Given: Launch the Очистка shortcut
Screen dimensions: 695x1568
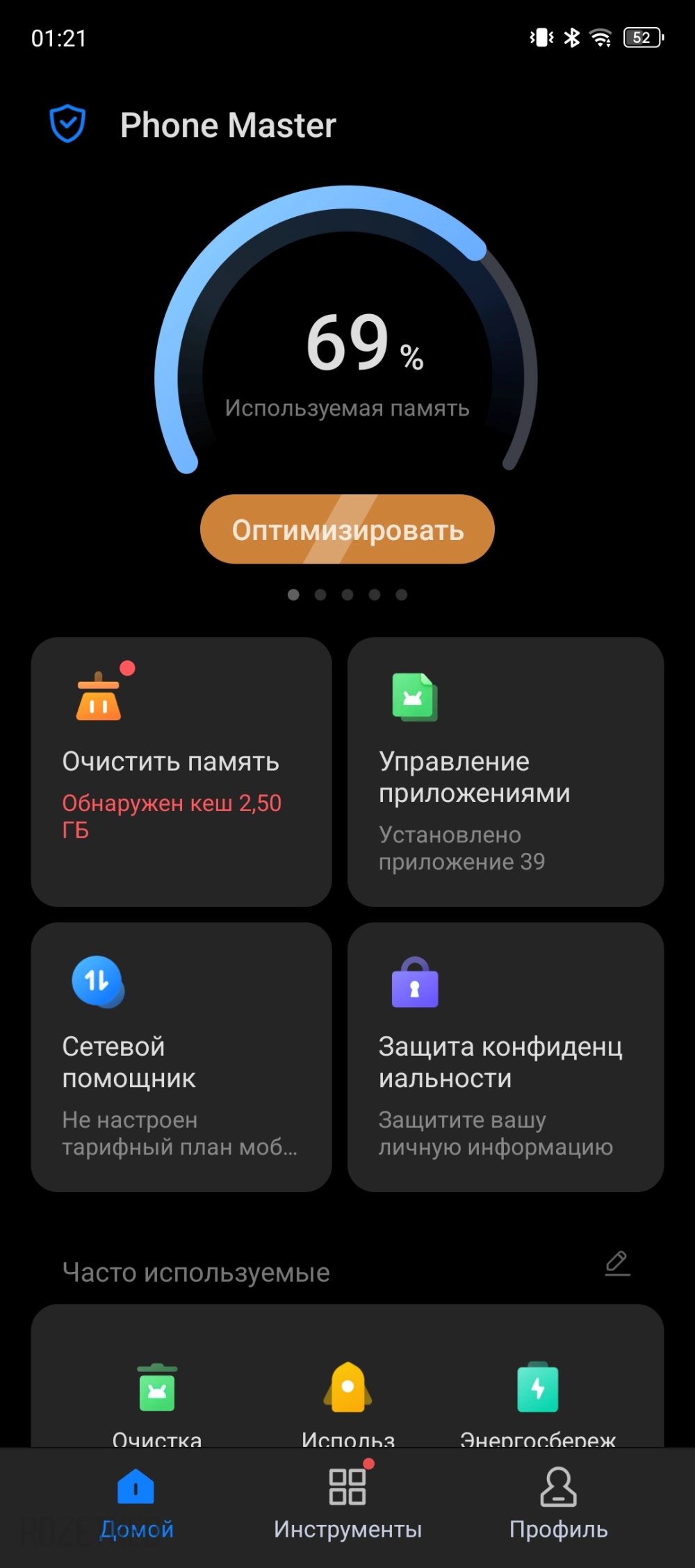Looking at the screenshot, I should click(157, 1390).
